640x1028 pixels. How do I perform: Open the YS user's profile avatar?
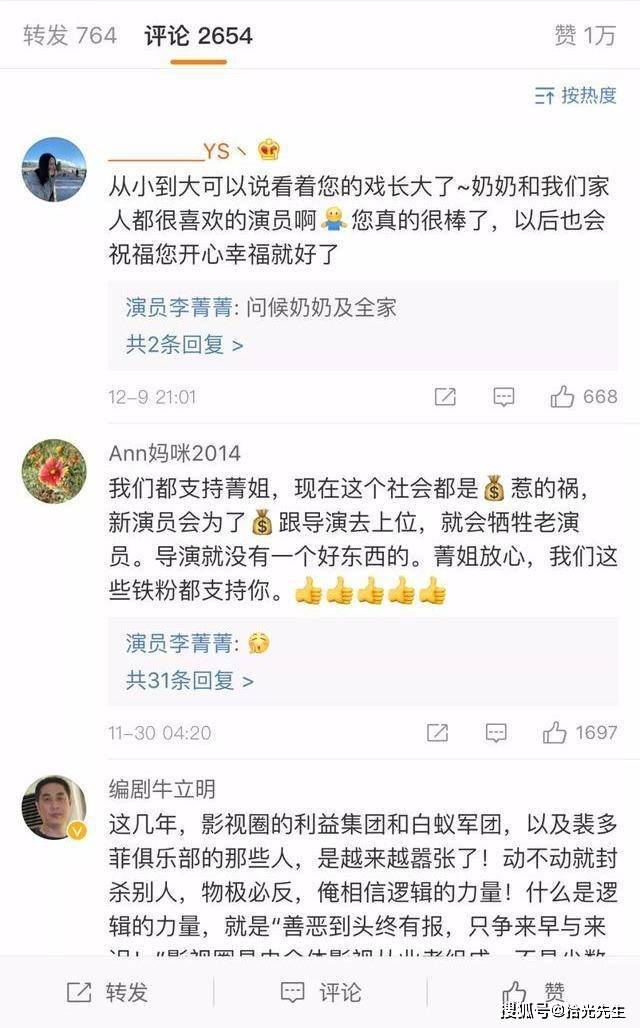point(54,169)
